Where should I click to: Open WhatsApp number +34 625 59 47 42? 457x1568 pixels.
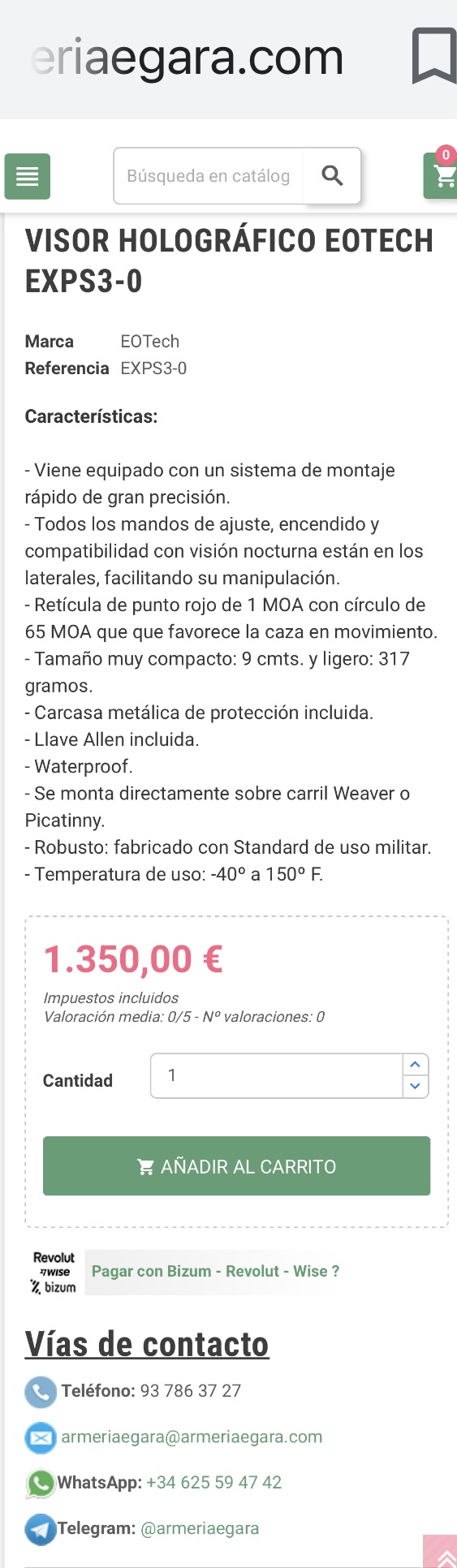coord(213,1483)
